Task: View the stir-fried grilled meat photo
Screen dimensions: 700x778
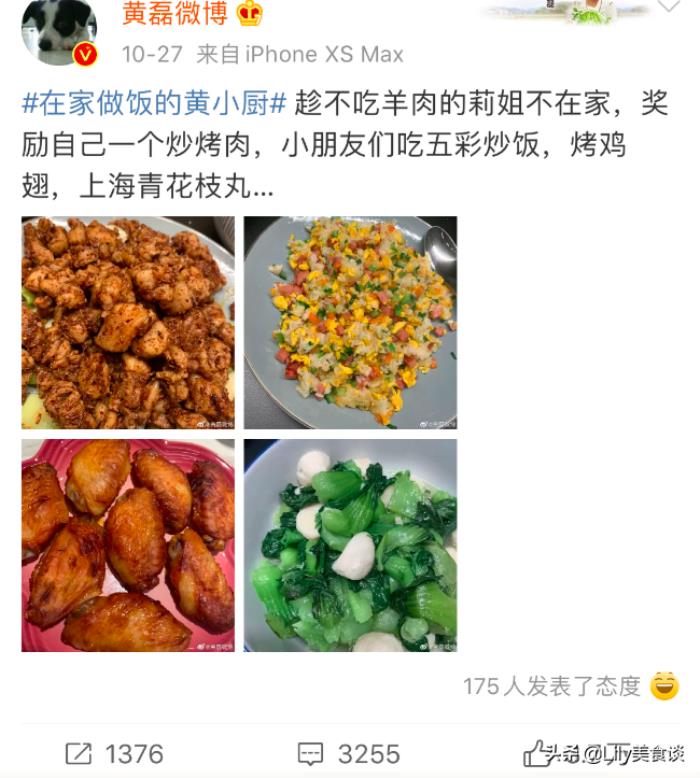Action: [128, 322]
